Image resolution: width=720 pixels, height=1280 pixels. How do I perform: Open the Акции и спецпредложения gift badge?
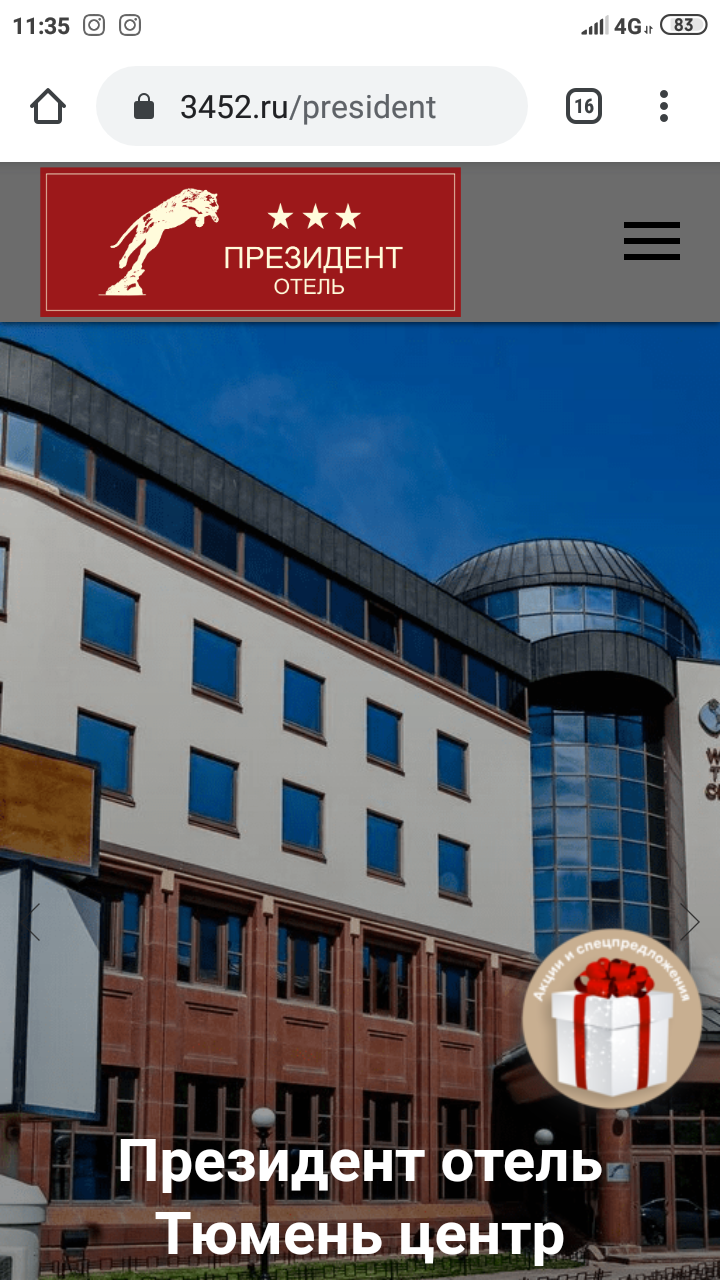(x=614, y=1022)
